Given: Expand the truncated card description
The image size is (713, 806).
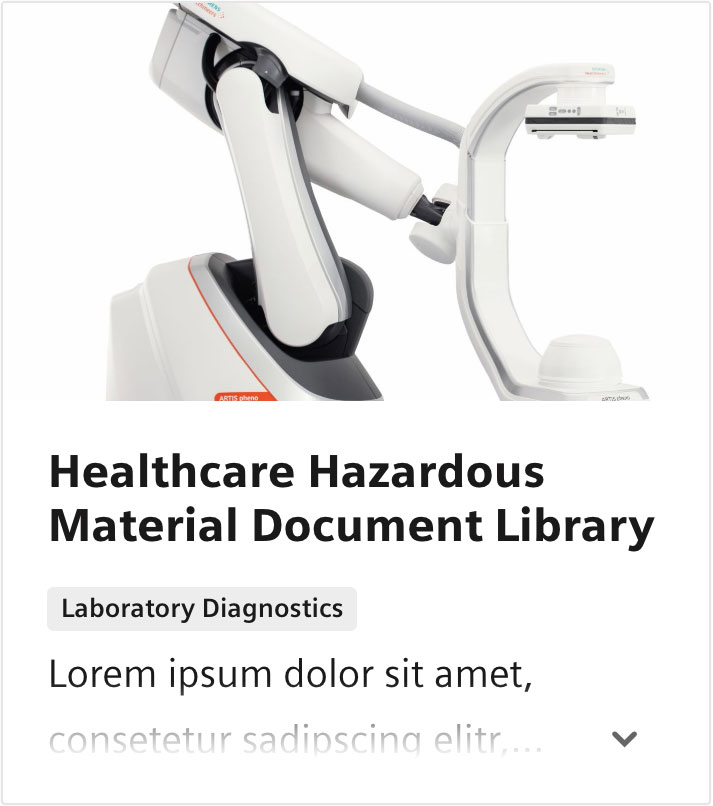Looking at the screenshot, I should pos(624,739).
